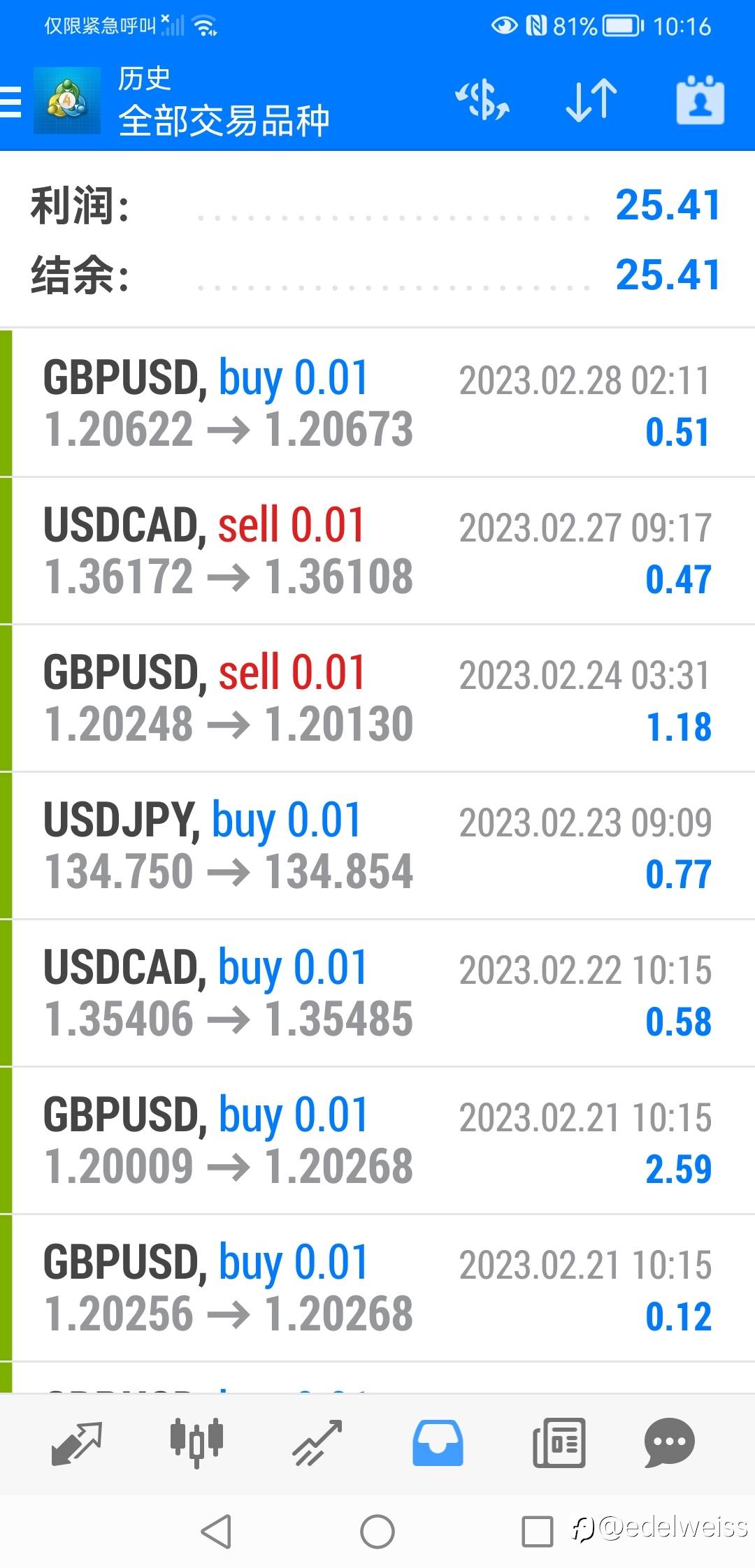755x1568 pixels.
Task: Open the side menu drawer
Action: [11, 102]
